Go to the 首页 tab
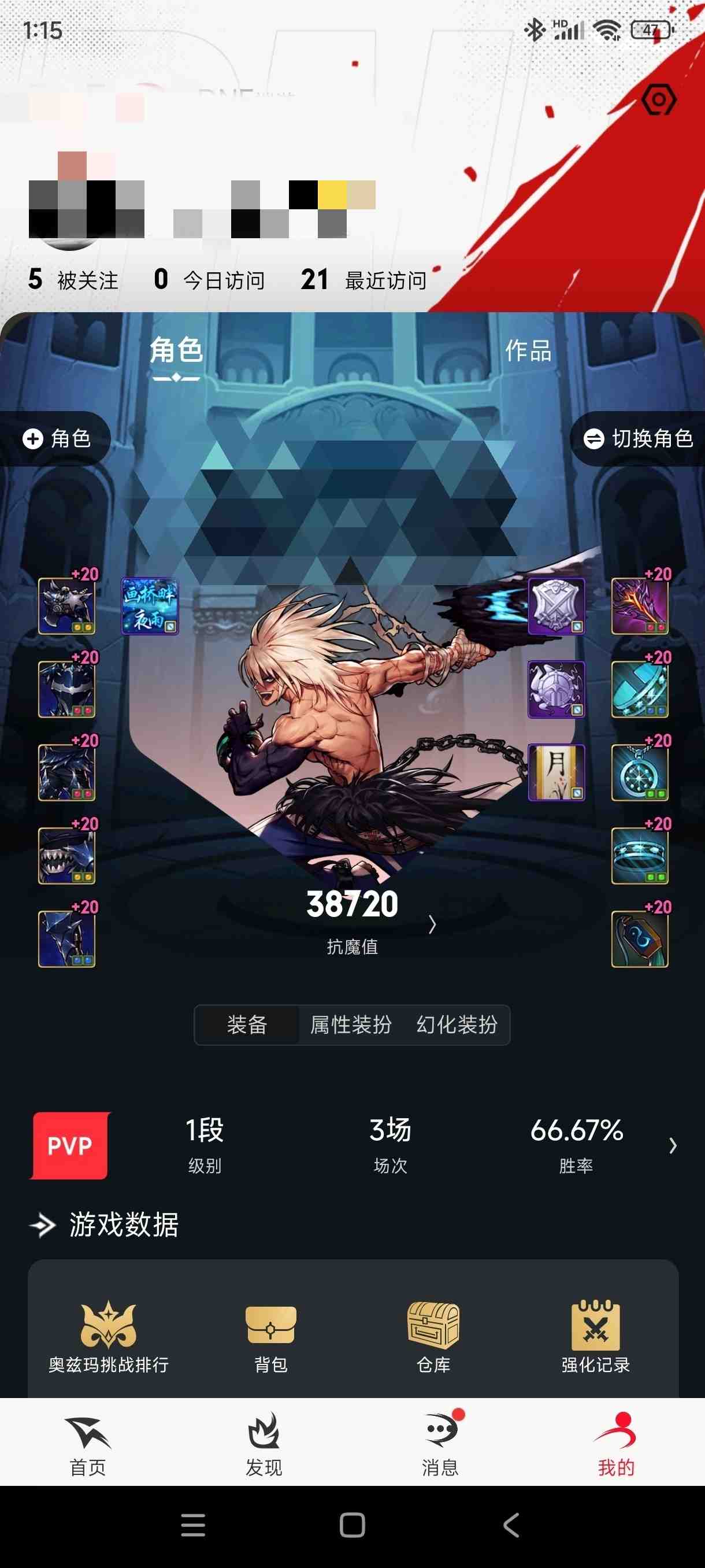Viewport: 705px width, 1568px height. tap(88, 1444)
